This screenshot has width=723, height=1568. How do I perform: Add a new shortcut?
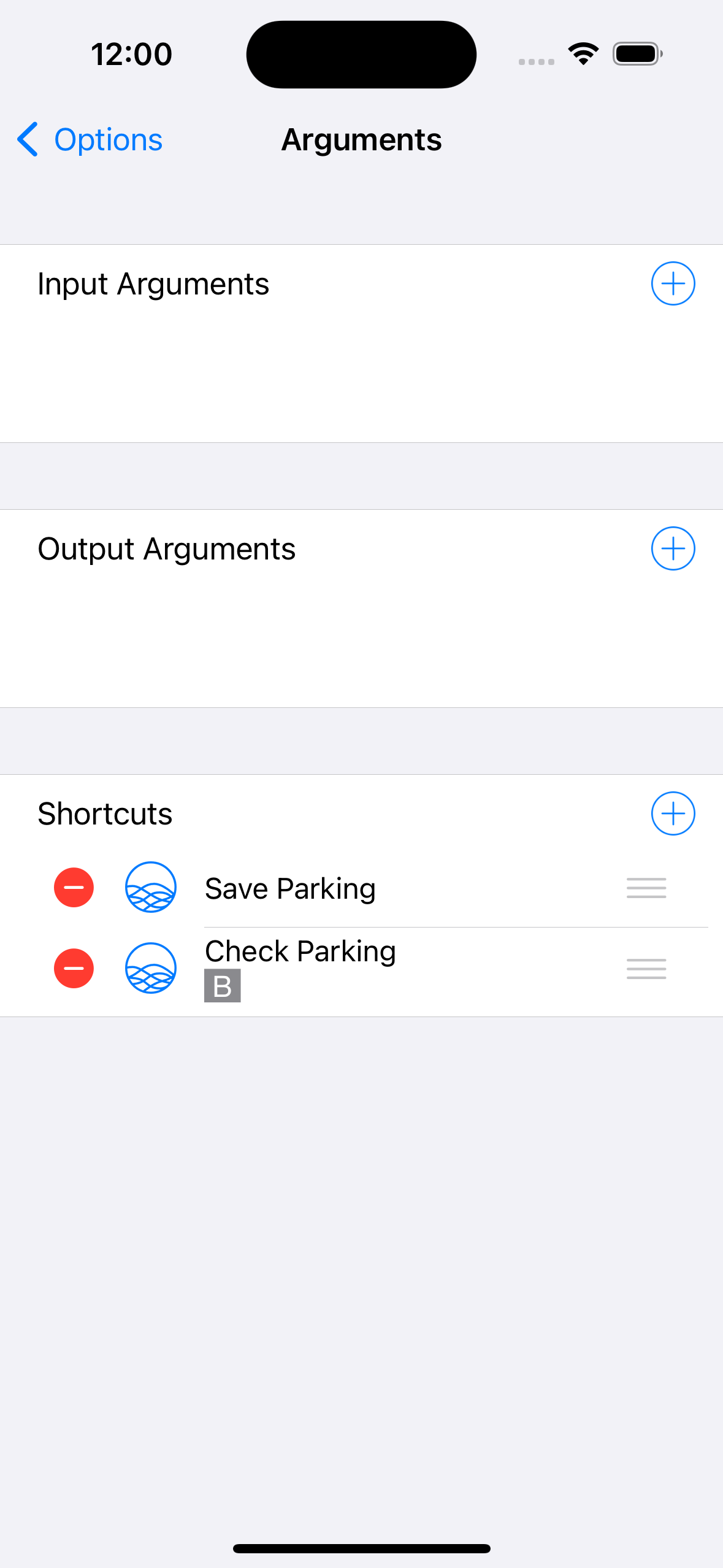click(672, 813)
